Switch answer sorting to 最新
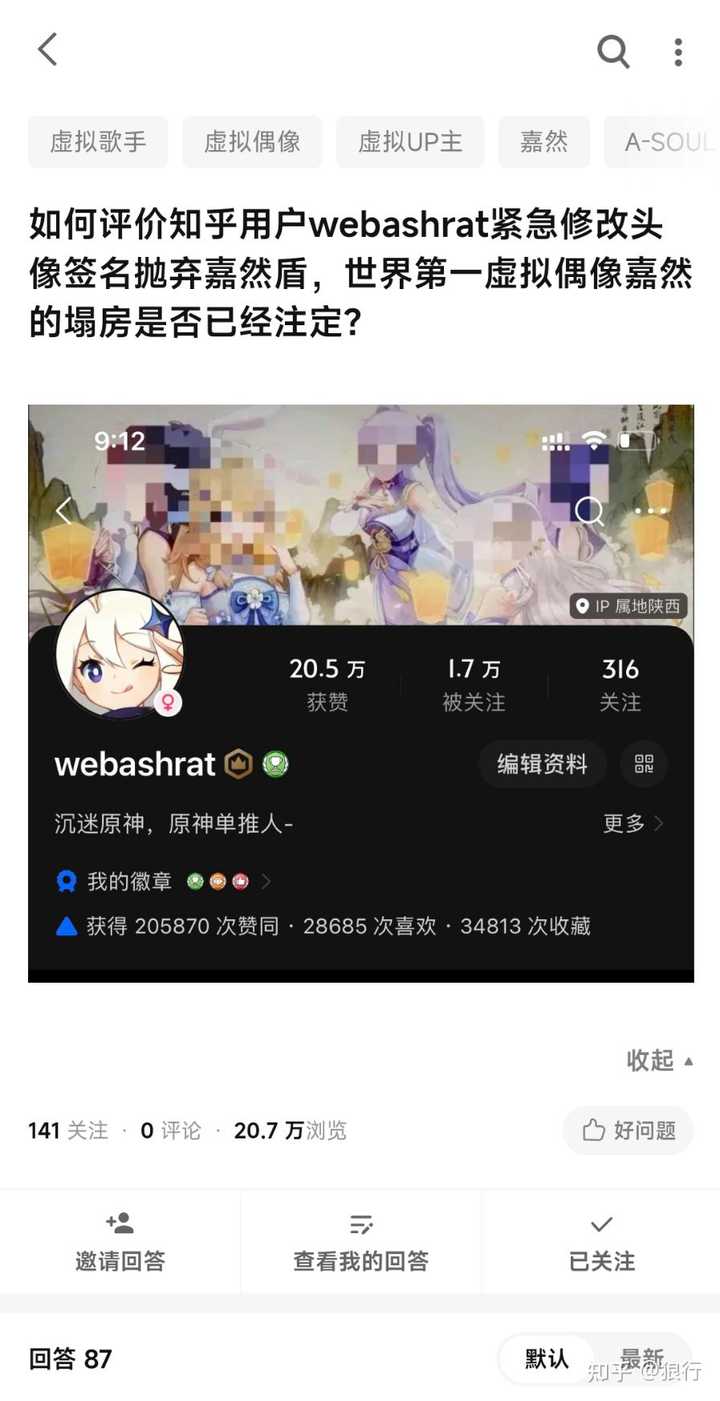This screenshot has width=720, height=1401. click(x=642, y=1358)
